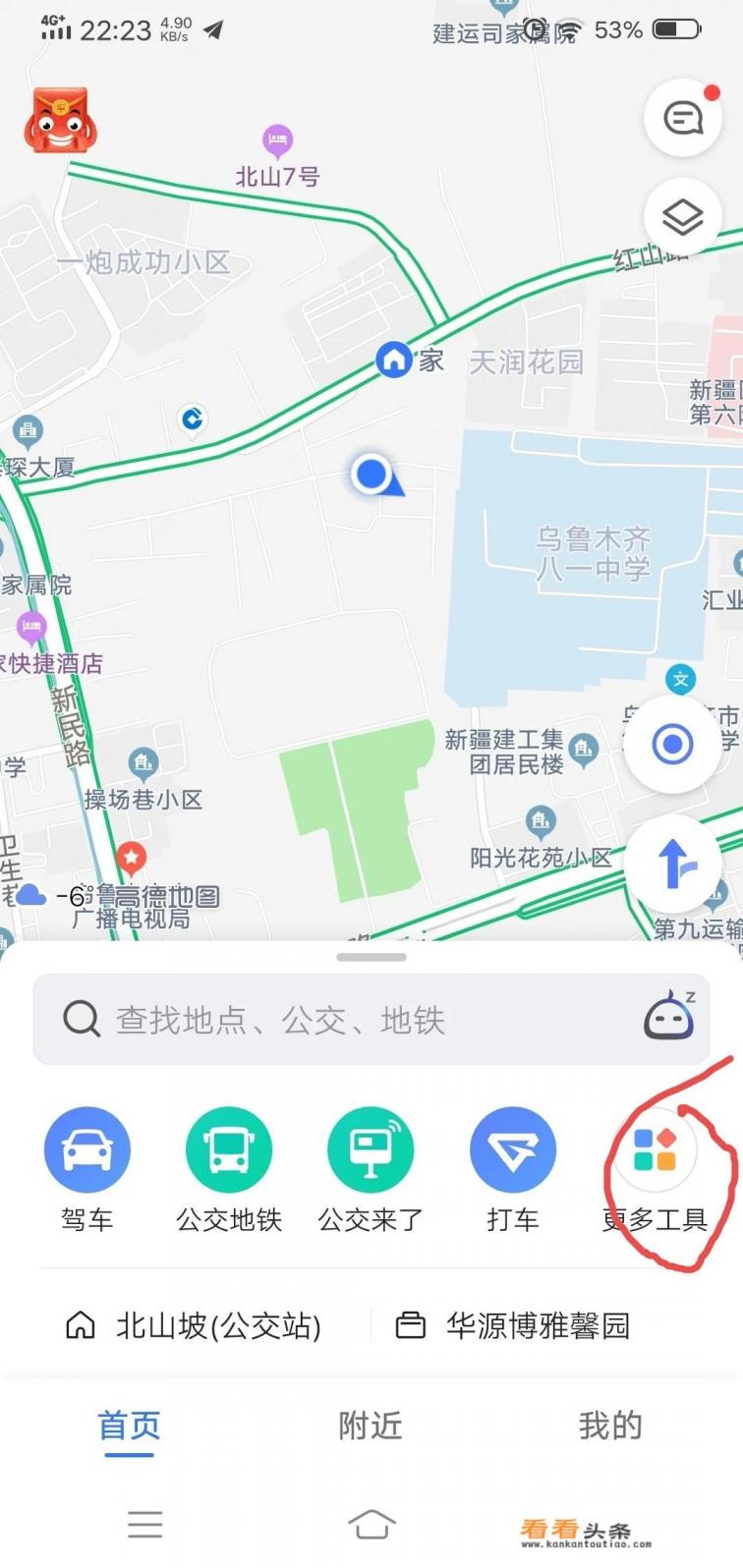Screen dimensions: 743x1568
Task: Open the red envelope mascot promotion
Action: (59, 119)
